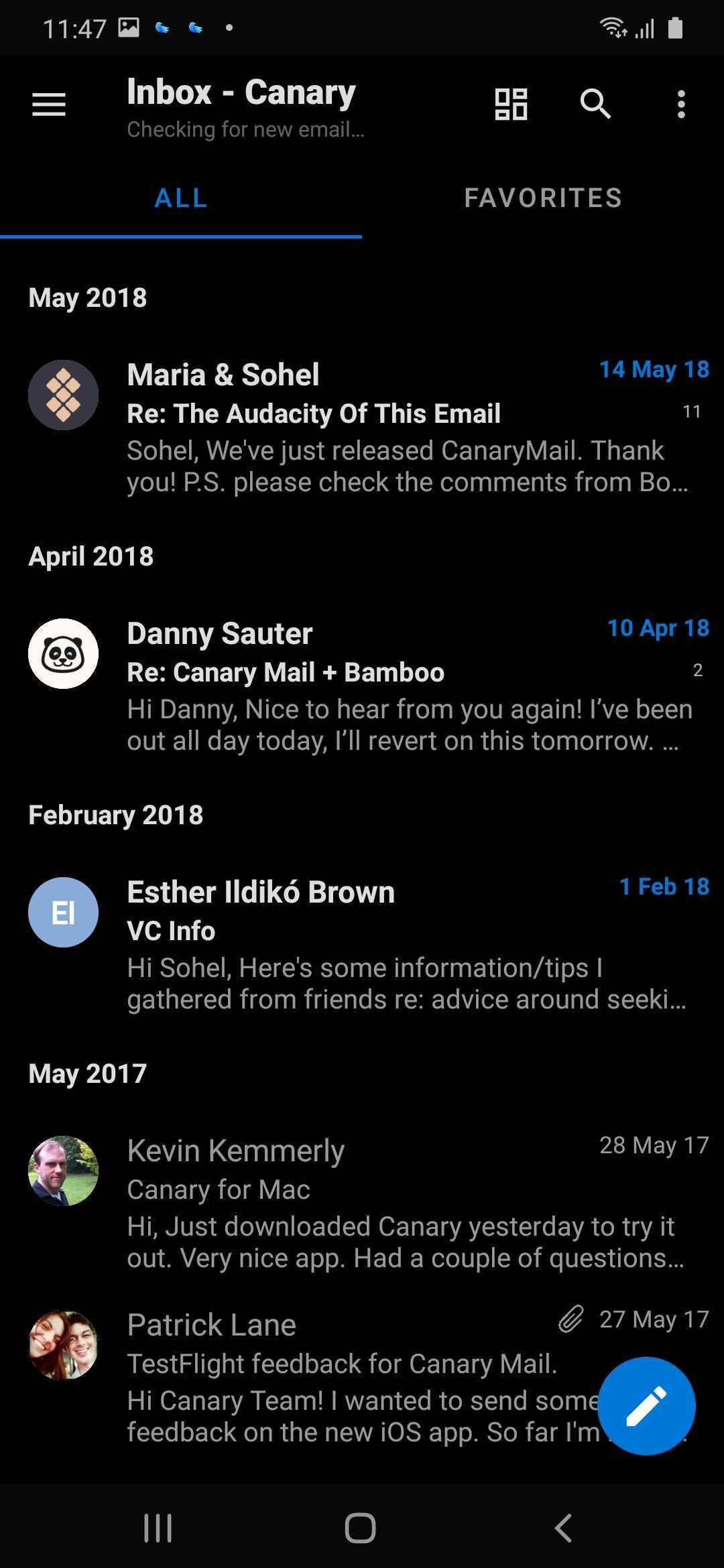
Task: Search emails with the magnifier icon
Action: tap(595, 105)
